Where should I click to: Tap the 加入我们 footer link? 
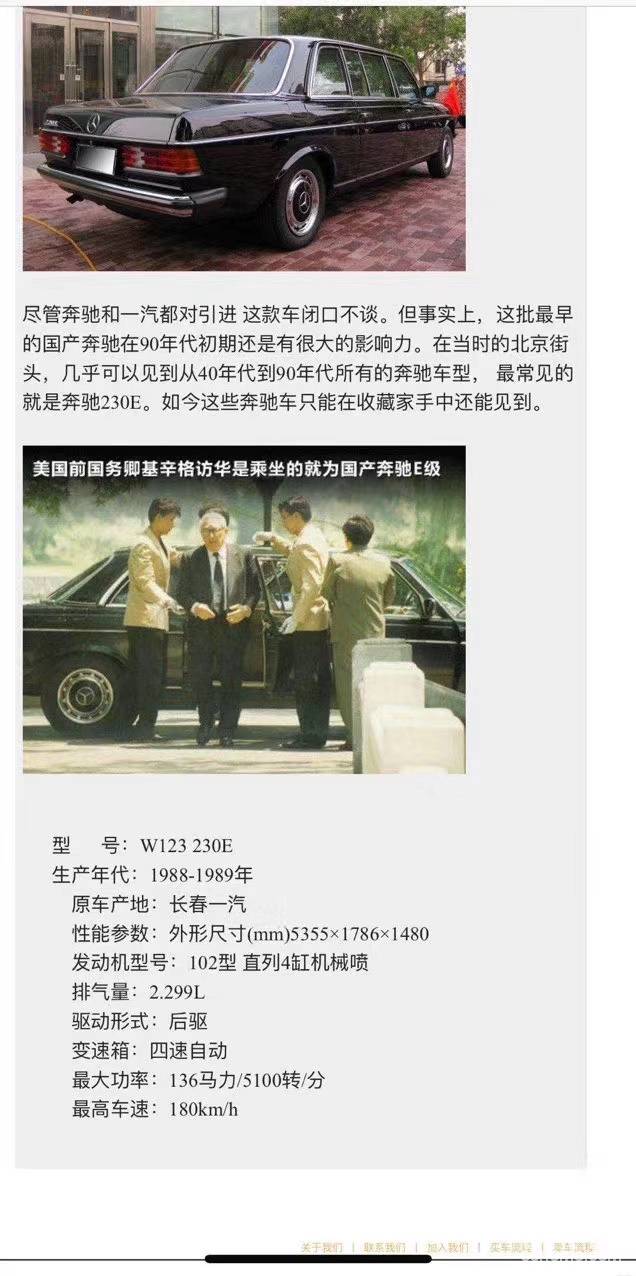coord(447,1247)
